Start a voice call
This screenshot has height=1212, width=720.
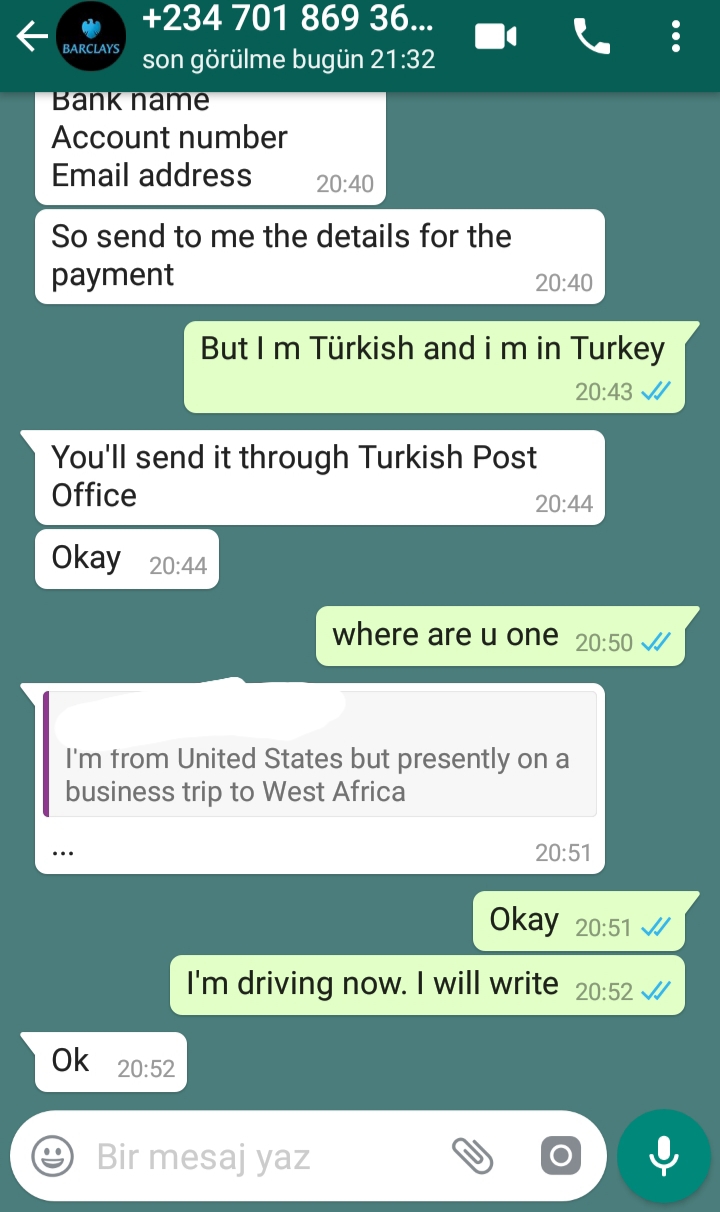591,38
